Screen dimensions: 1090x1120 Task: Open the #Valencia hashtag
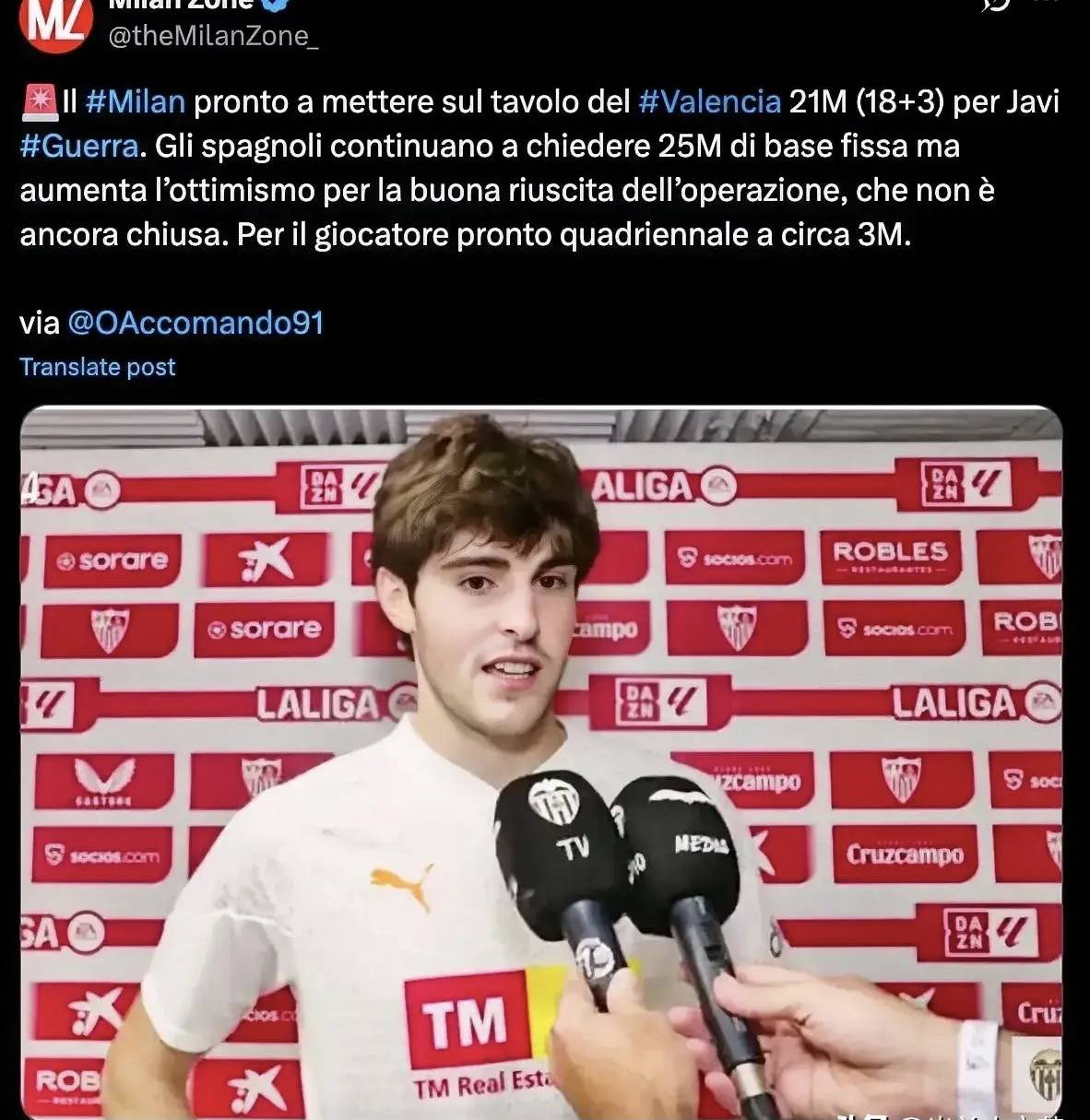(x=709, y=101)
